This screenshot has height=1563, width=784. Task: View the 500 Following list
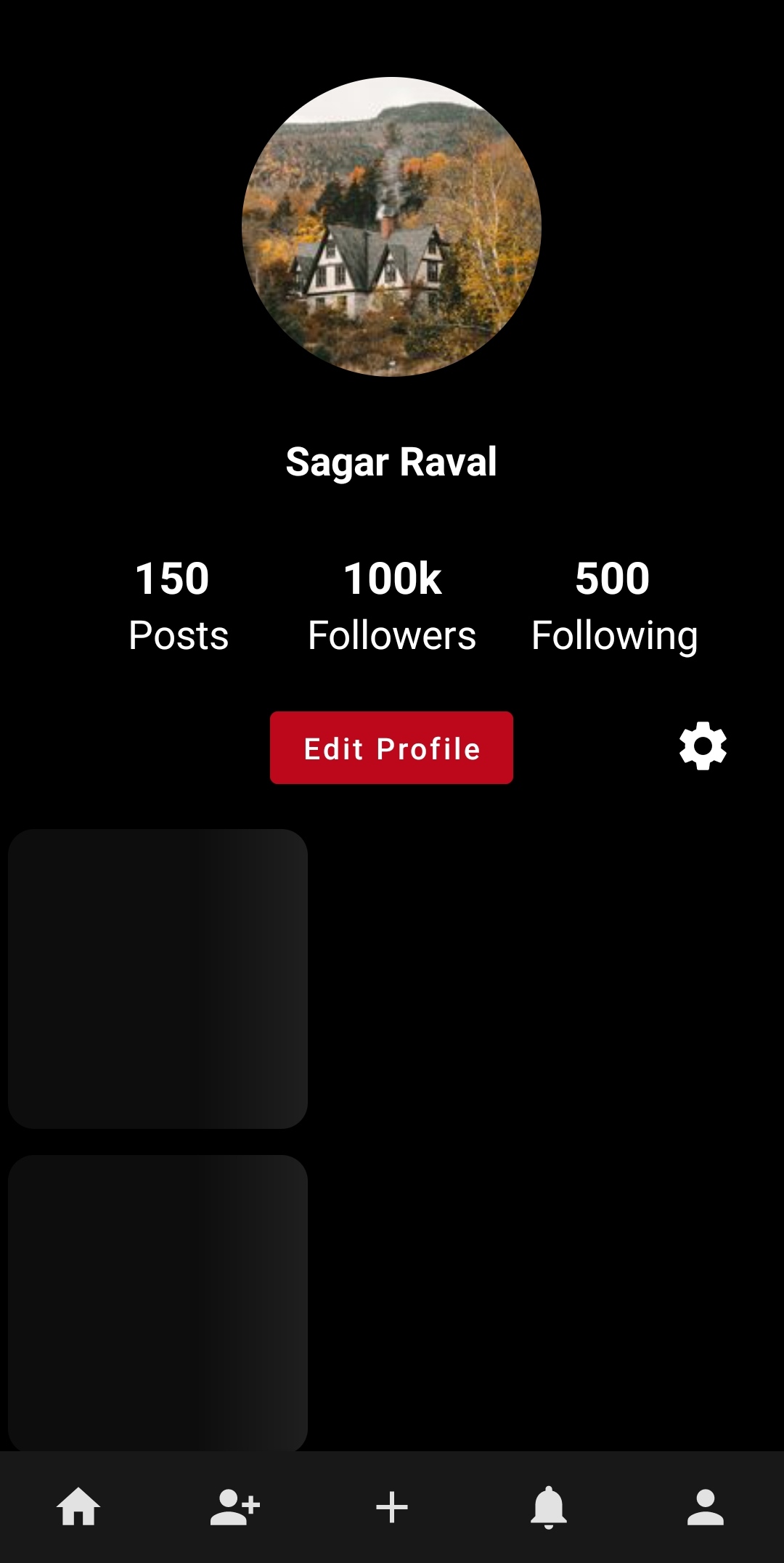click(614, 606)
